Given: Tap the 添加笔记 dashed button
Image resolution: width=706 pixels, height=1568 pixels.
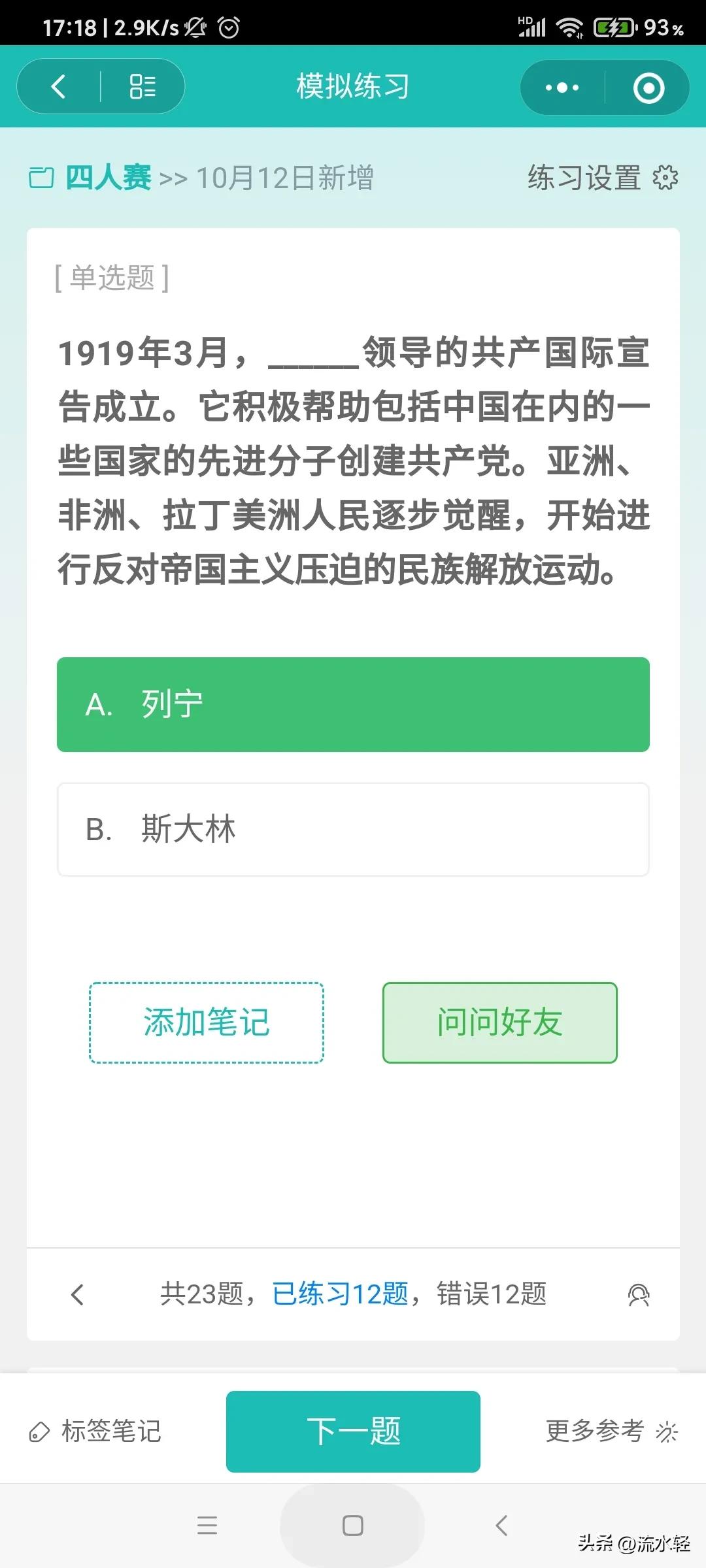Looking at the screenshot, I should [207, 1023].
